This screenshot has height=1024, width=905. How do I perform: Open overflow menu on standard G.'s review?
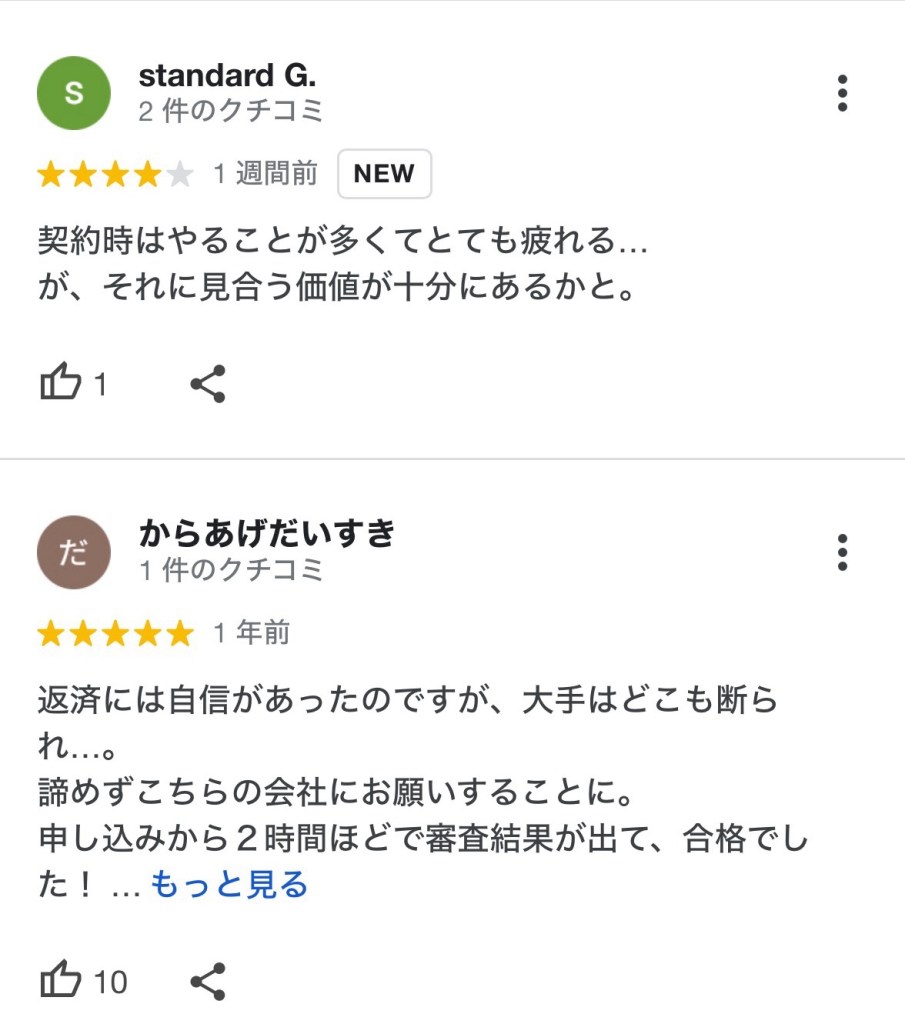[842, 93]
